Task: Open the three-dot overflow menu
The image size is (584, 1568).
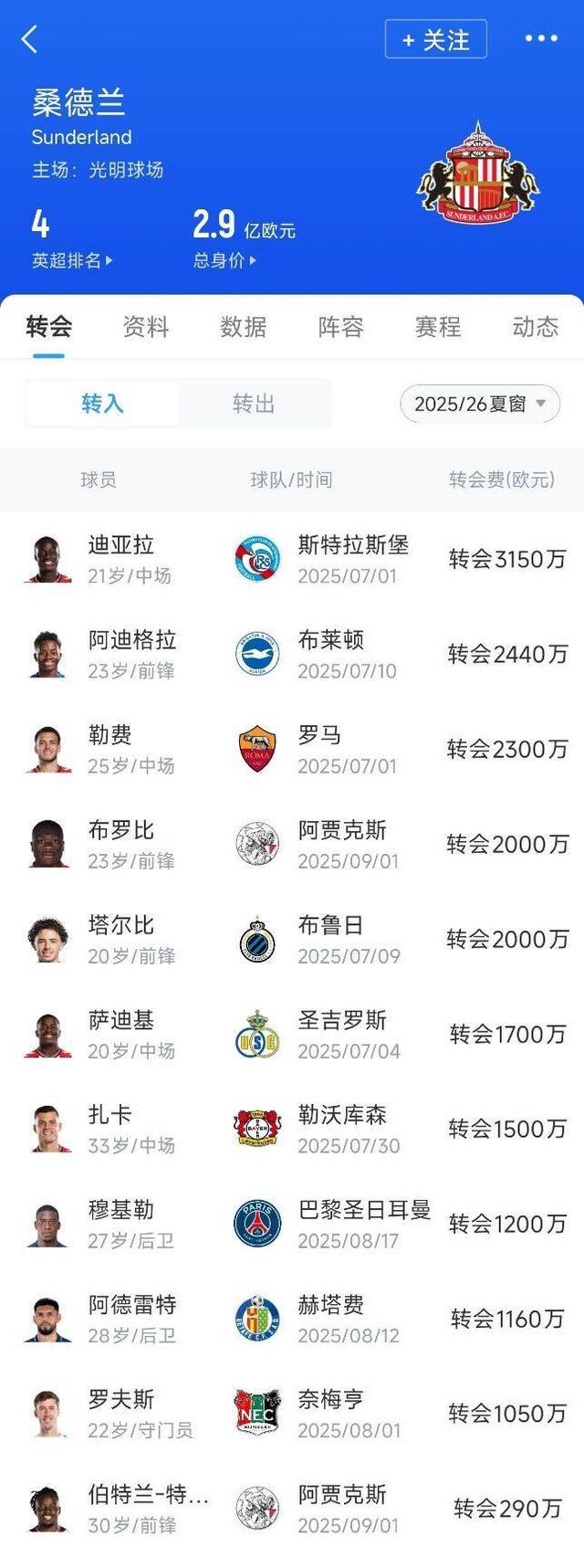Action: pyautogui.click(x=540, y=38)
